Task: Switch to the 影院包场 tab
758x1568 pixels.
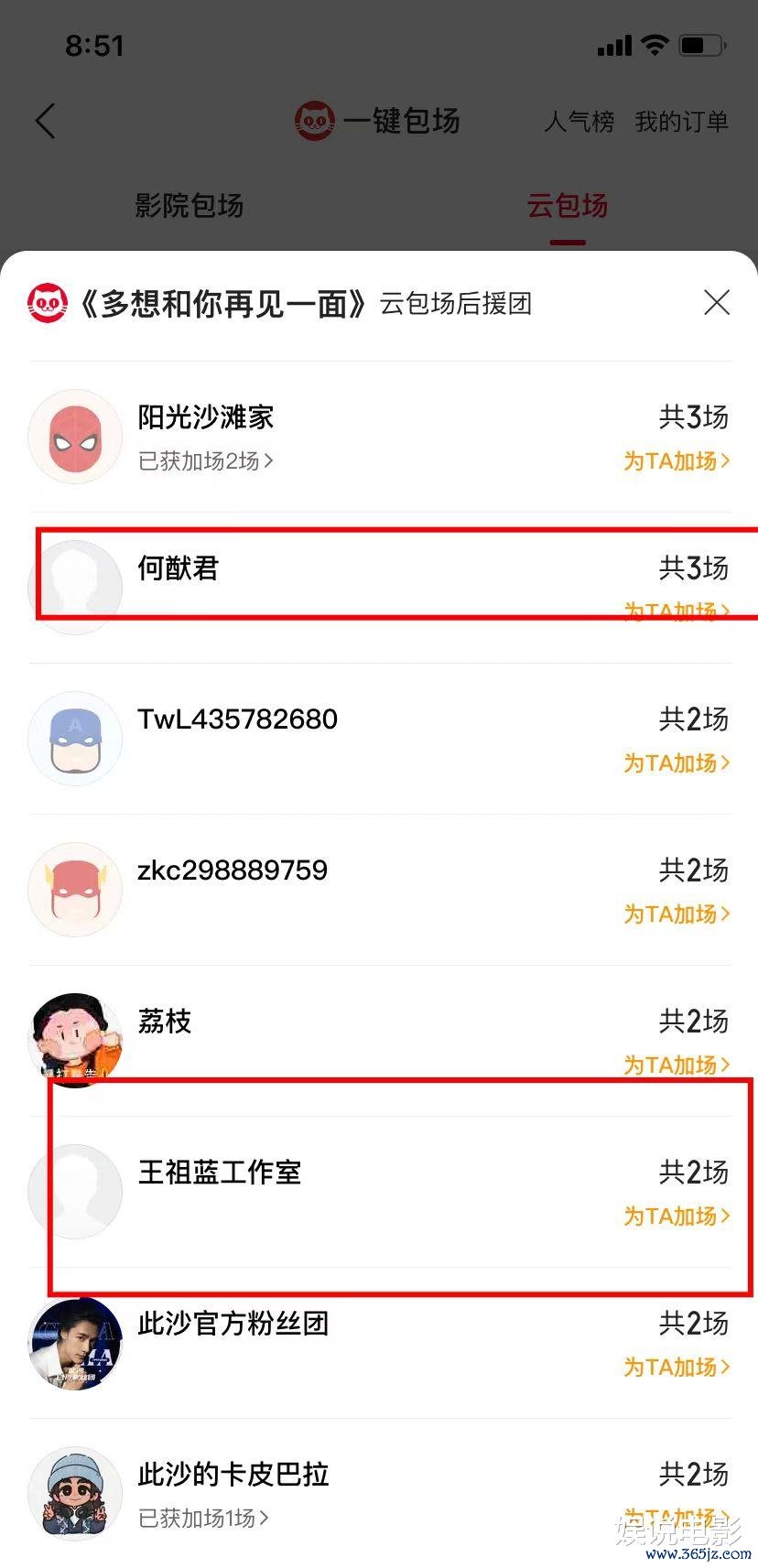Action: pos(189,205)
